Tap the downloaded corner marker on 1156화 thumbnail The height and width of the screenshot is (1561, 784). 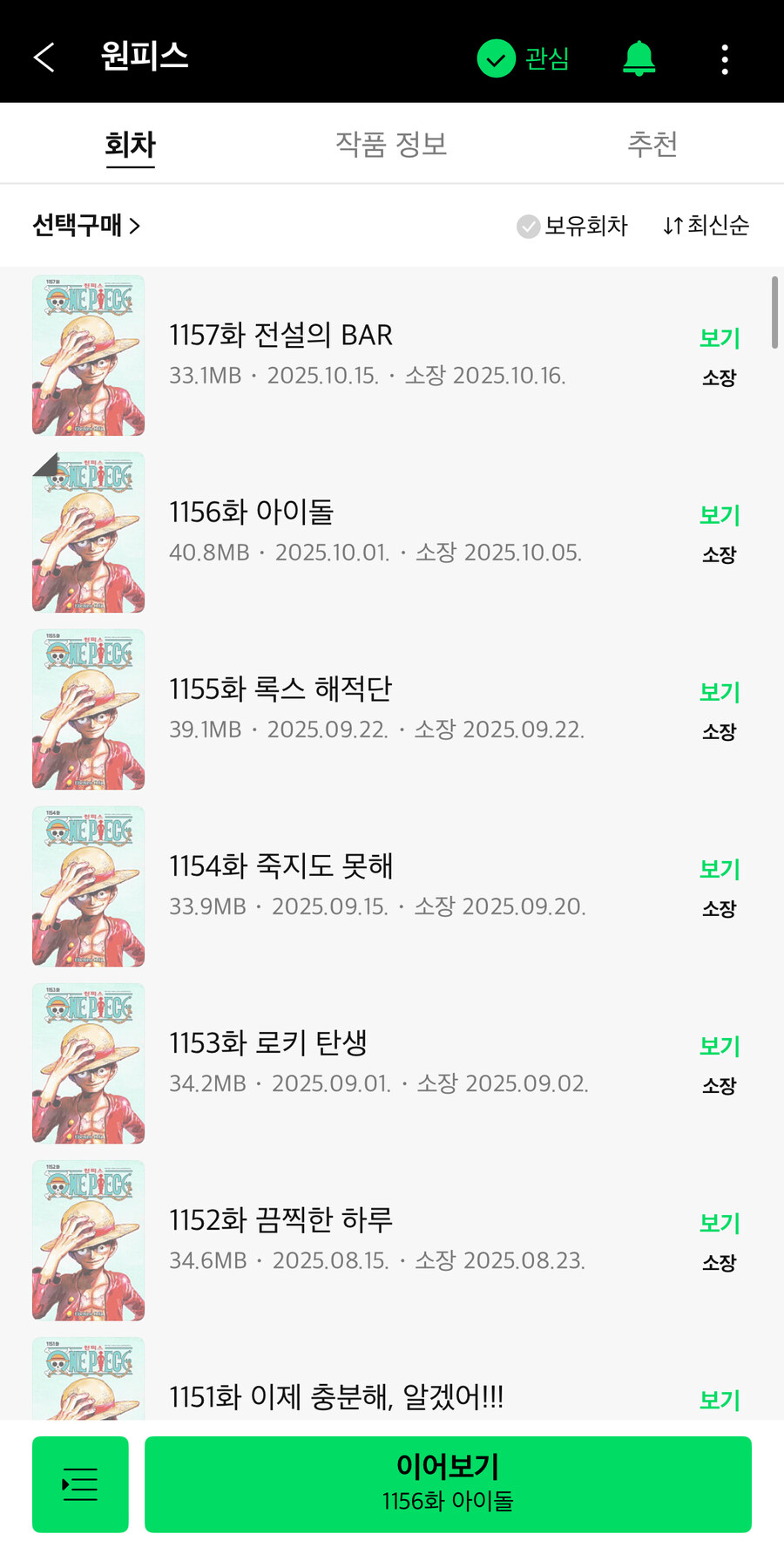coord(44,466)
